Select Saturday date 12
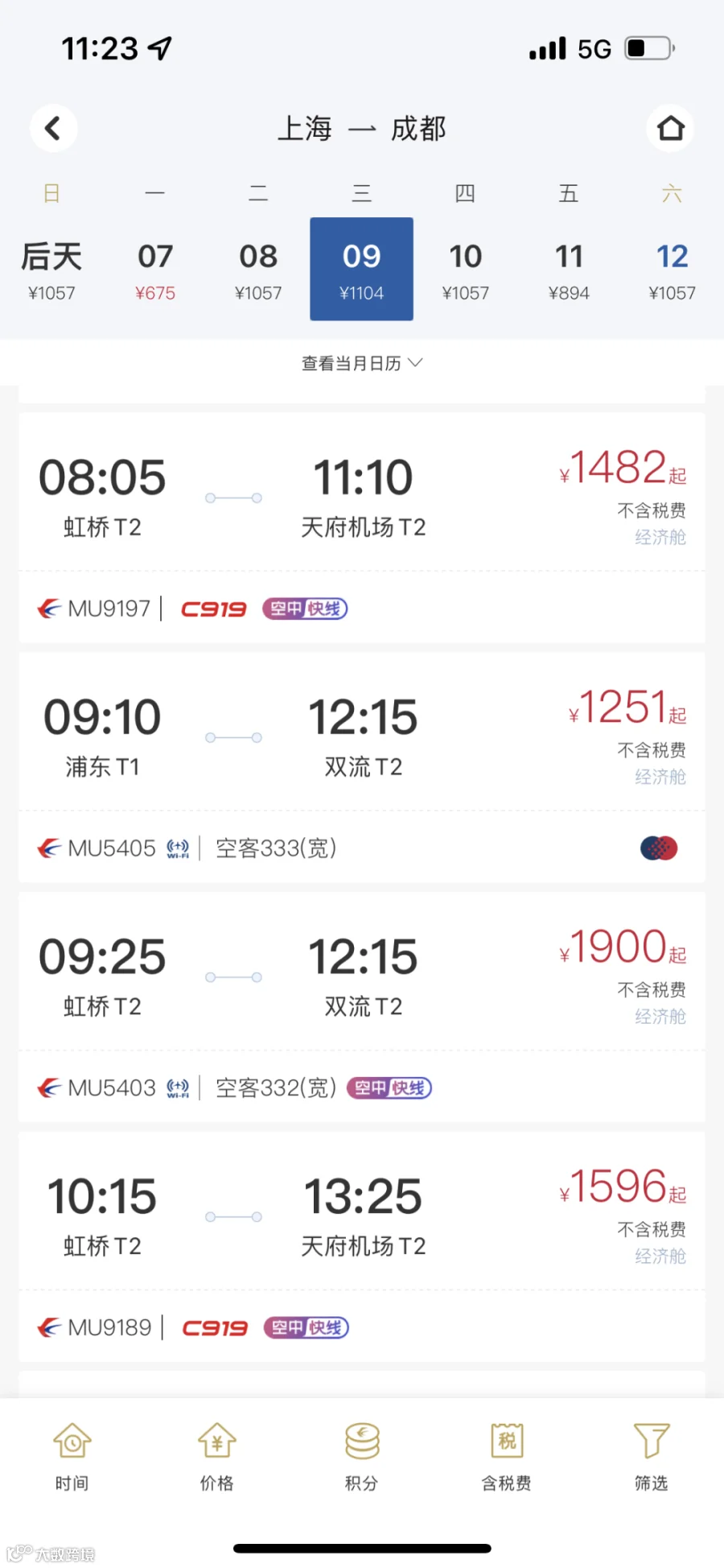This screenshot has height=1568, width=724. coord(672,270)
